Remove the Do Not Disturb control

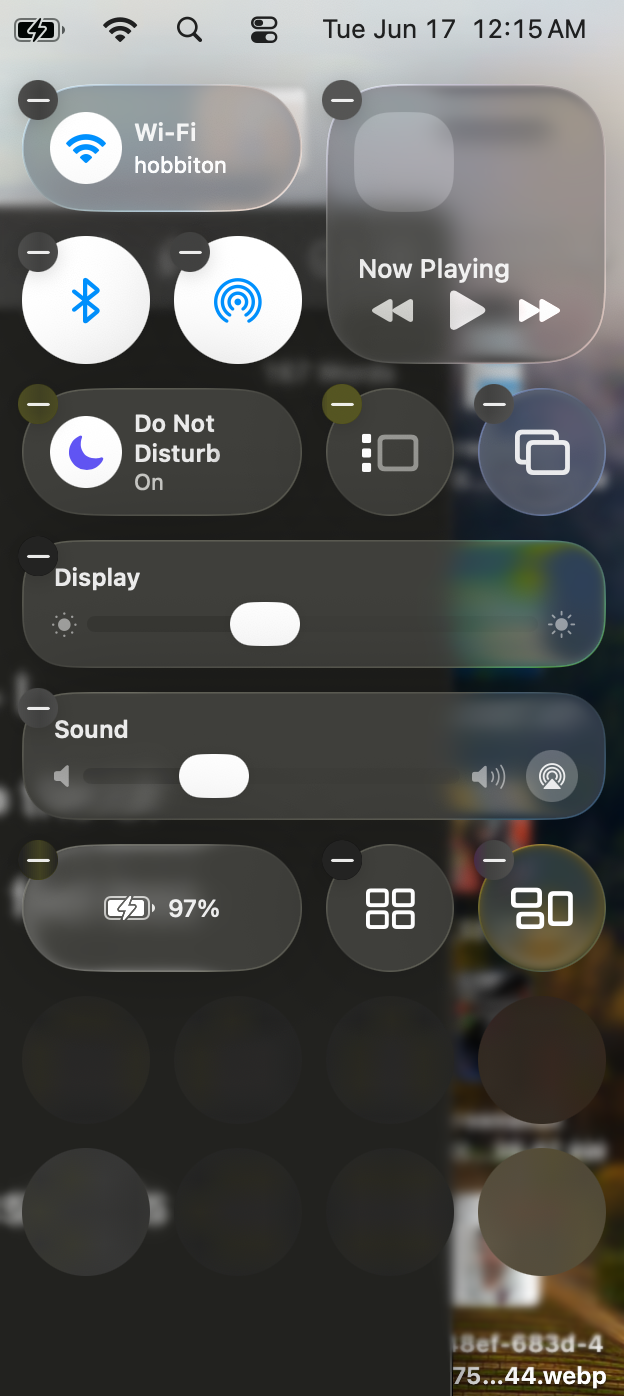point(38,404)
